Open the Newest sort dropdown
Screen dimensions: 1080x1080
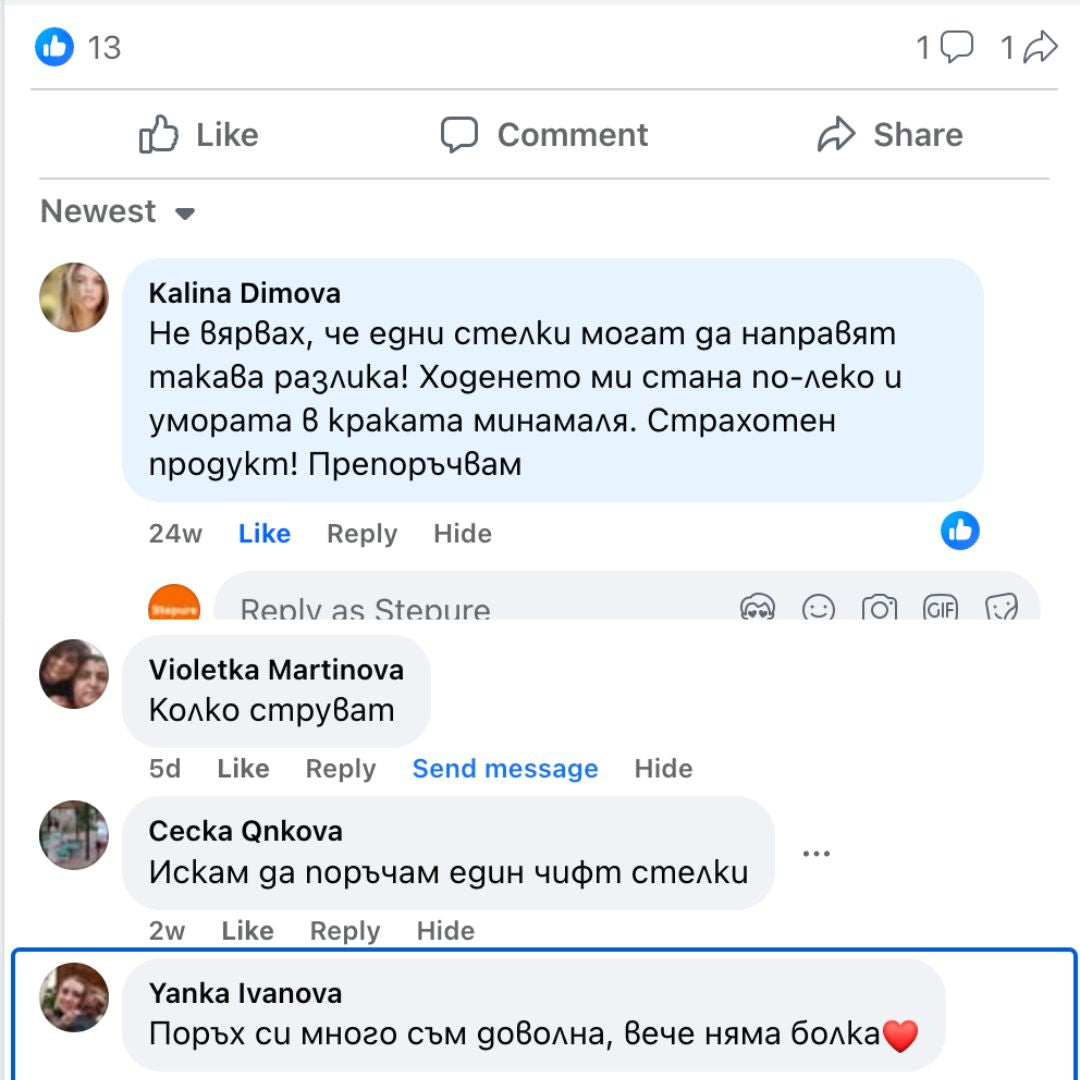(118, 212)
